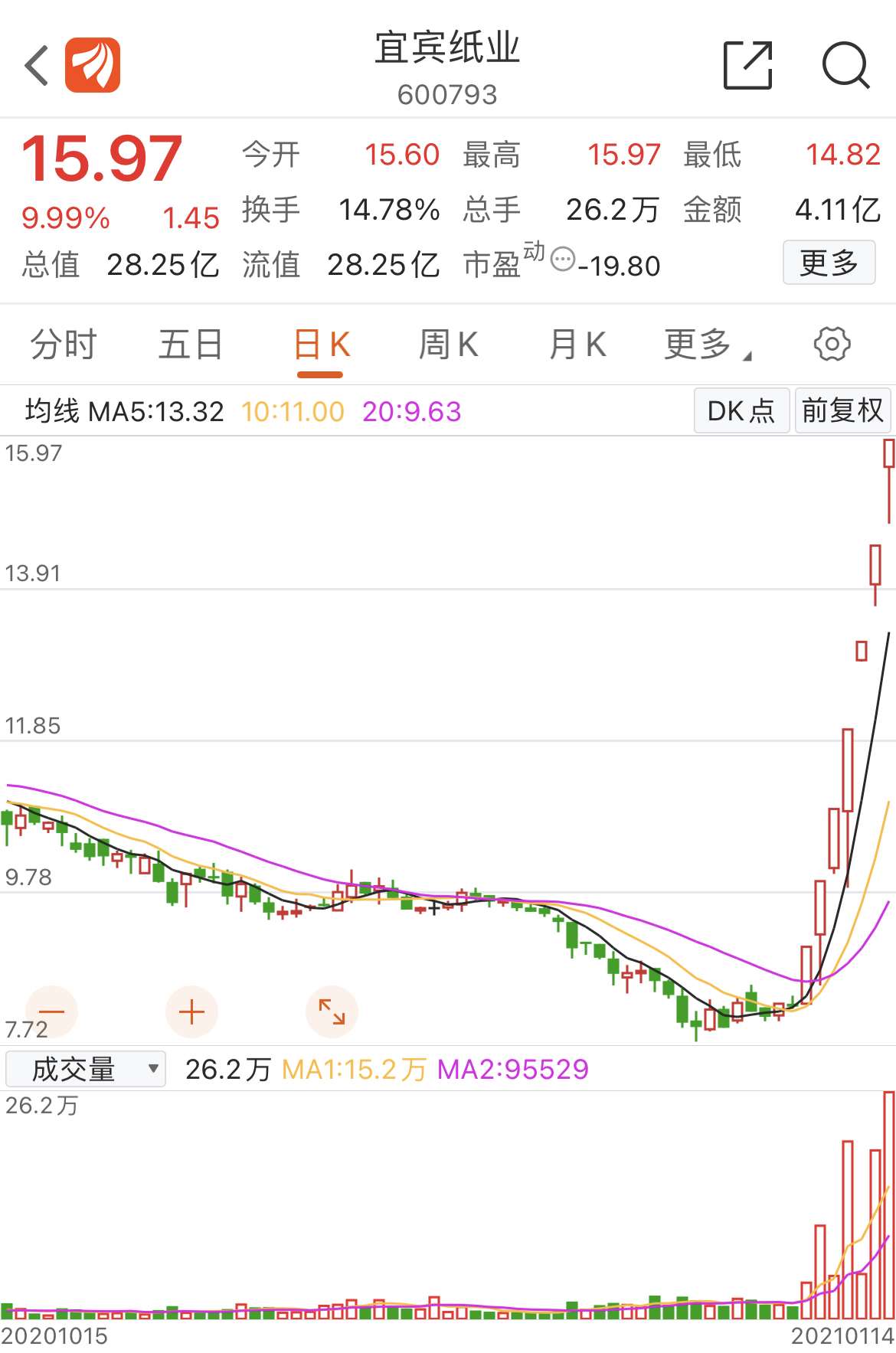This screenshot has width=896, height=1353.
Task: Tap 更多 button for more quote data
Action: point(829,263)
